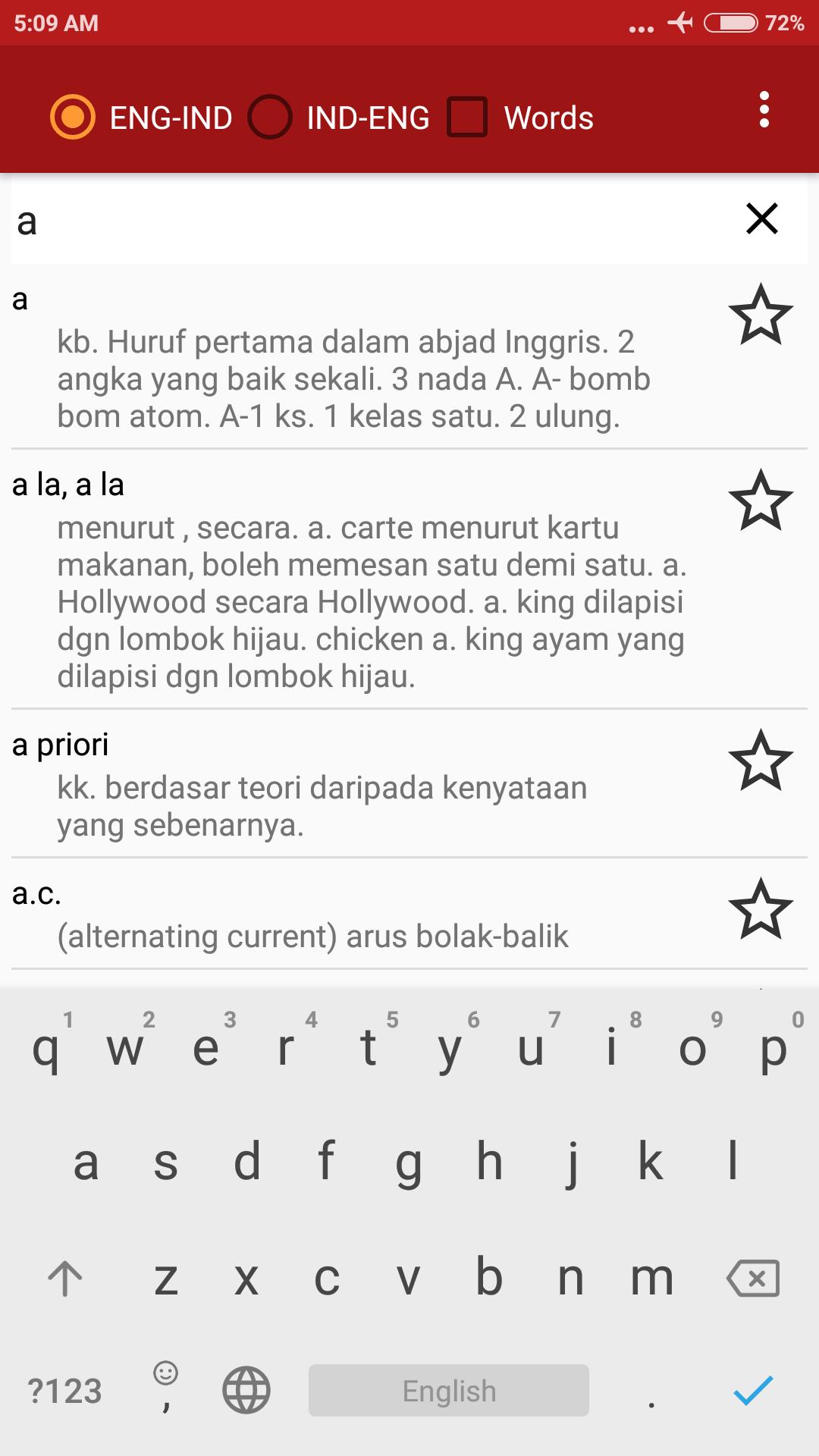
Task: Confirm input with the keyboard checkmark
Action: point(753,1391)
